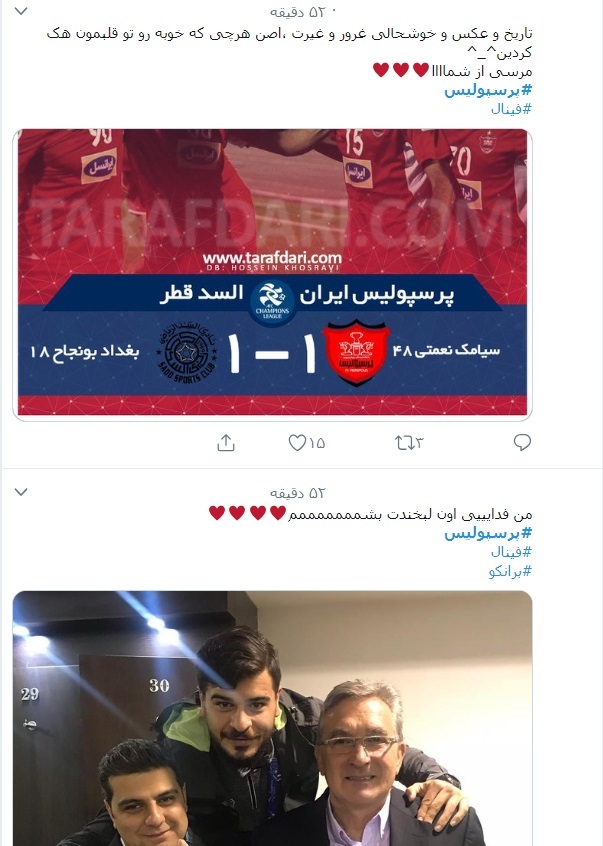Open the #برانکو hashtag
603x846 pixels.
coord(510,570)
